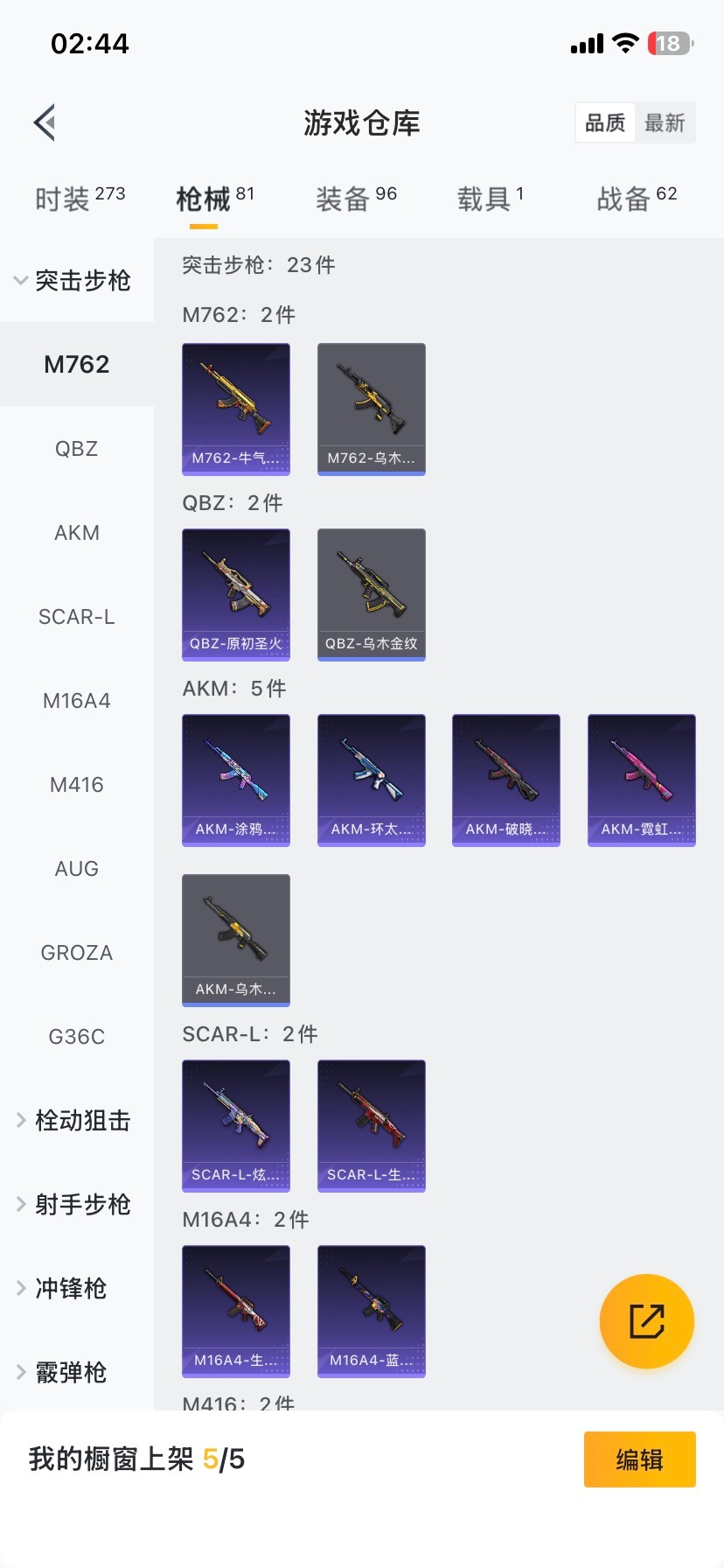Sort inventory by 品质
The width and height of the screenshot is (724, 1568).
[605, 122]
